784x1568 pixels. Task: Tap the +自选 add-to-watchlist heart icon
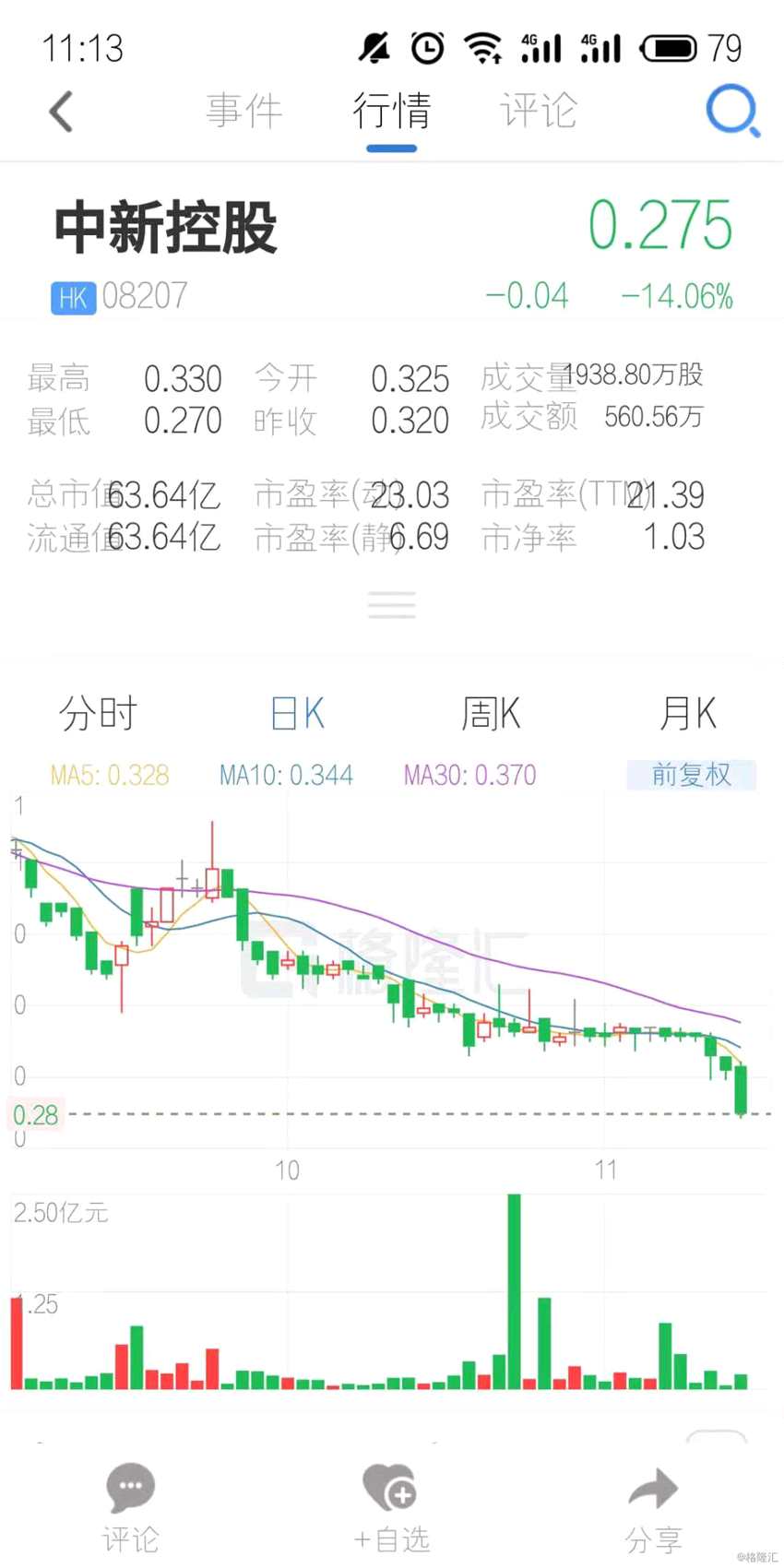(x=391, y=1494)
